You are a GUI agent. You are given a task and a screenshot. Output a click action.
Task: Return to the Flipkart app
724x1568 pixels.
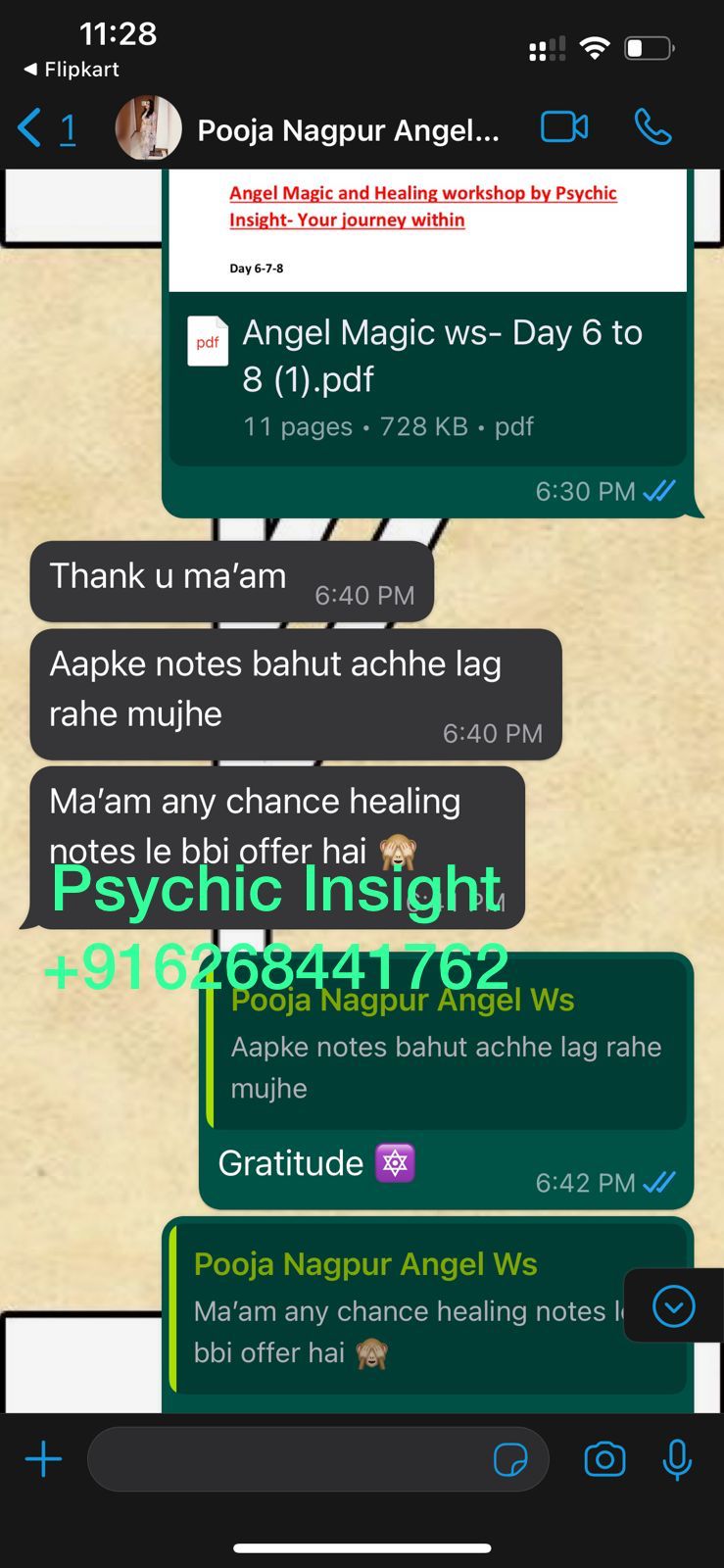tap(72, 70)
